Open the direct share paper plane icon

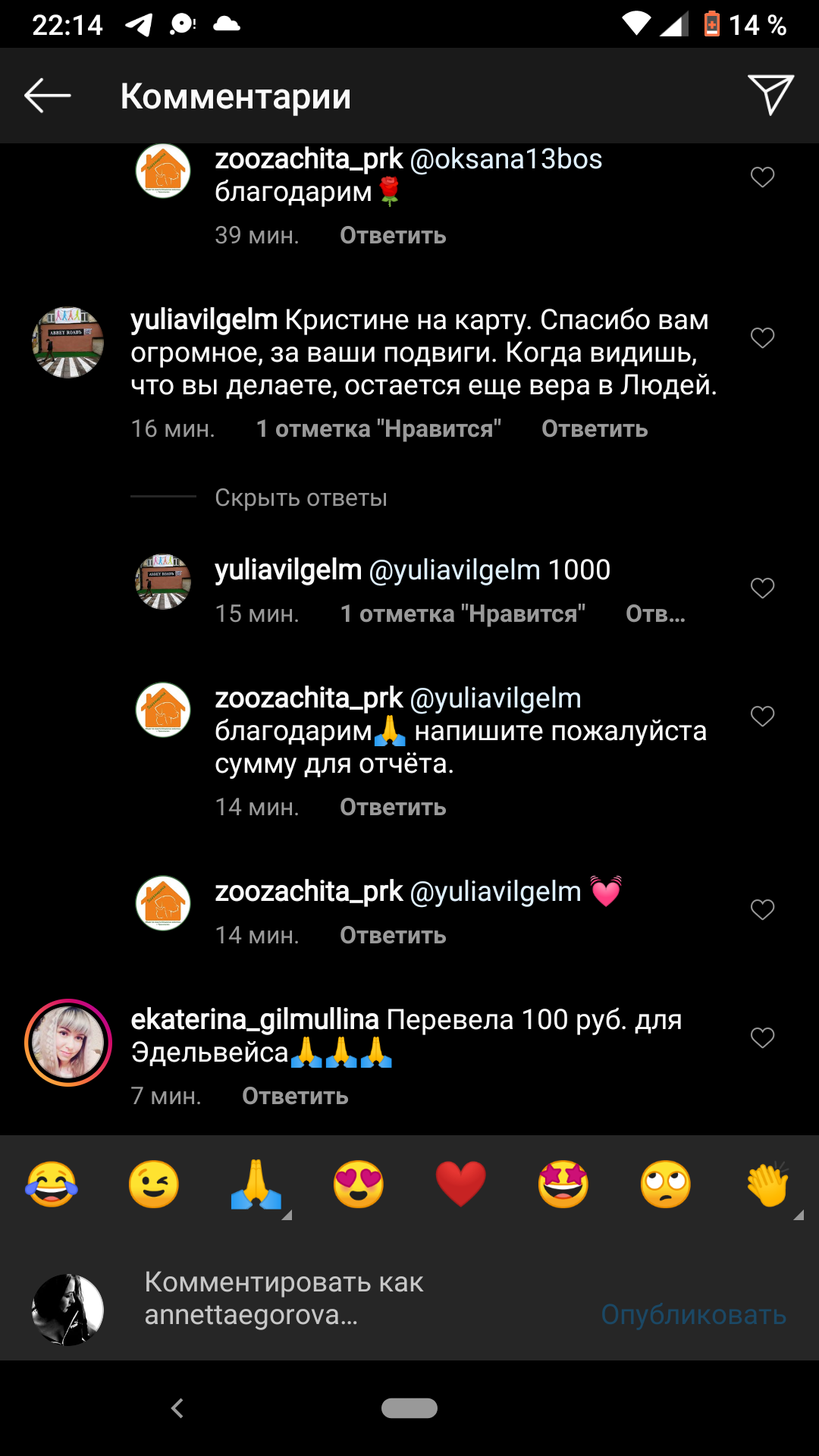click(770, 95)
